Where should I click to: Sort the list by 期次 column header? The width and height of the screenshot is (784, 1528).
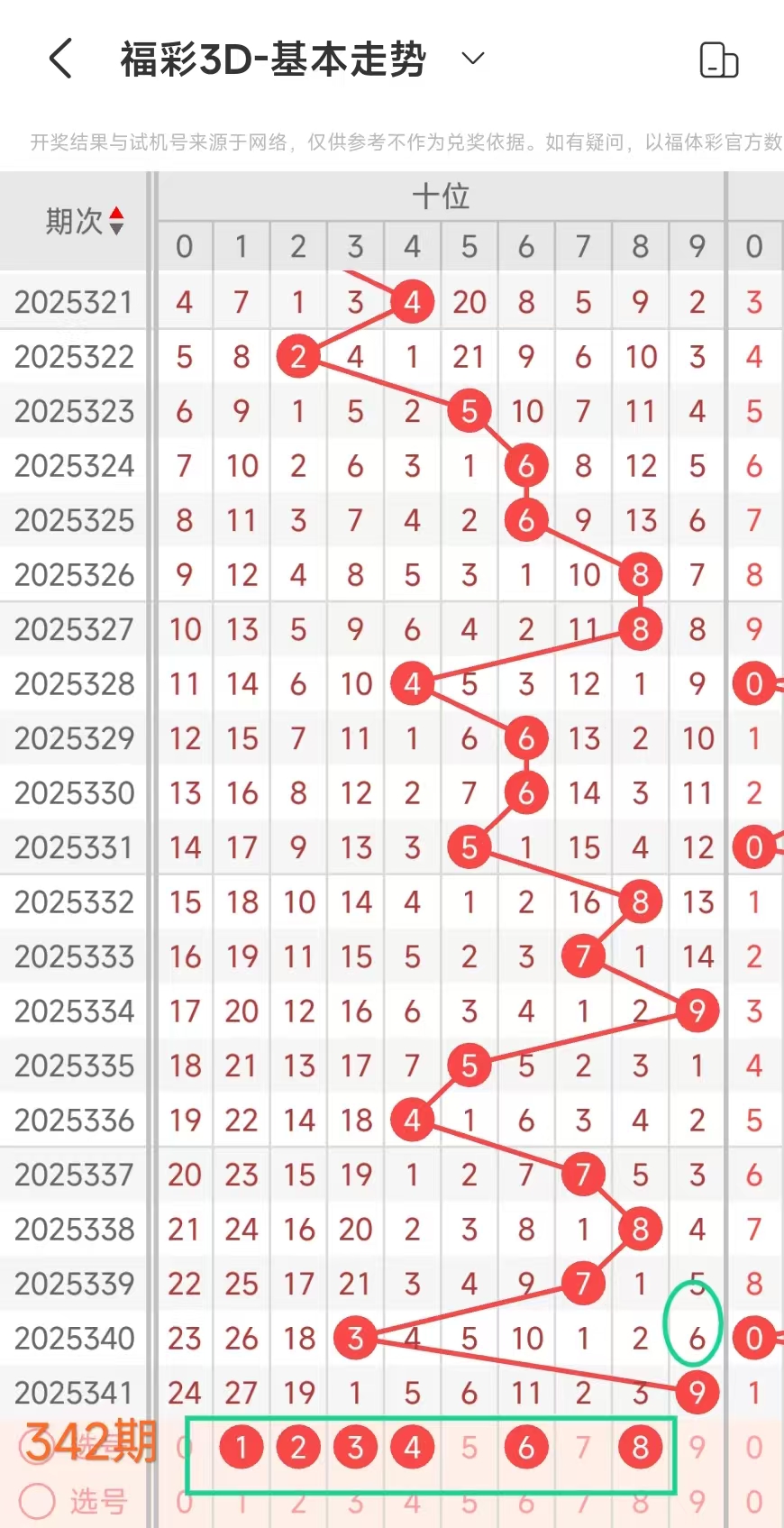tap(85, 221)
